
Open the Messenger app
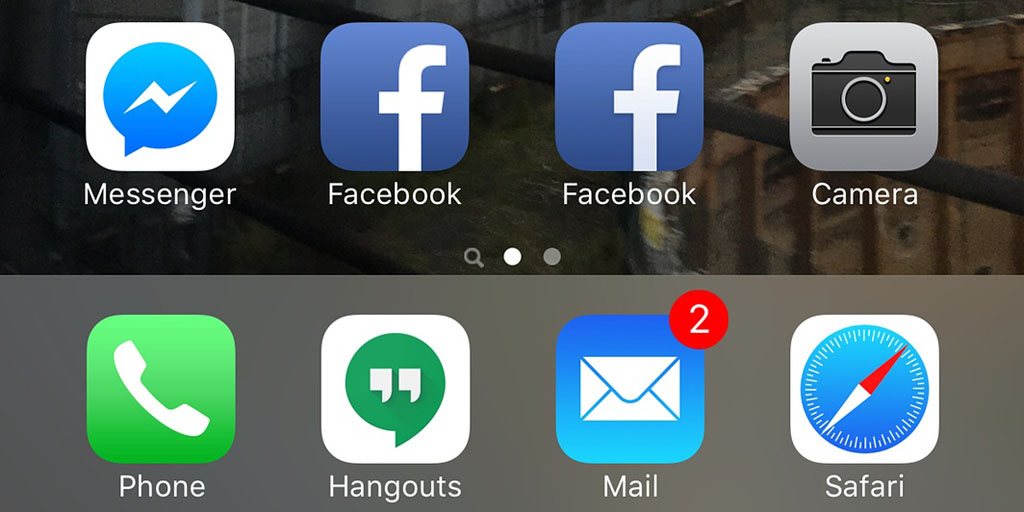(160, 97)
